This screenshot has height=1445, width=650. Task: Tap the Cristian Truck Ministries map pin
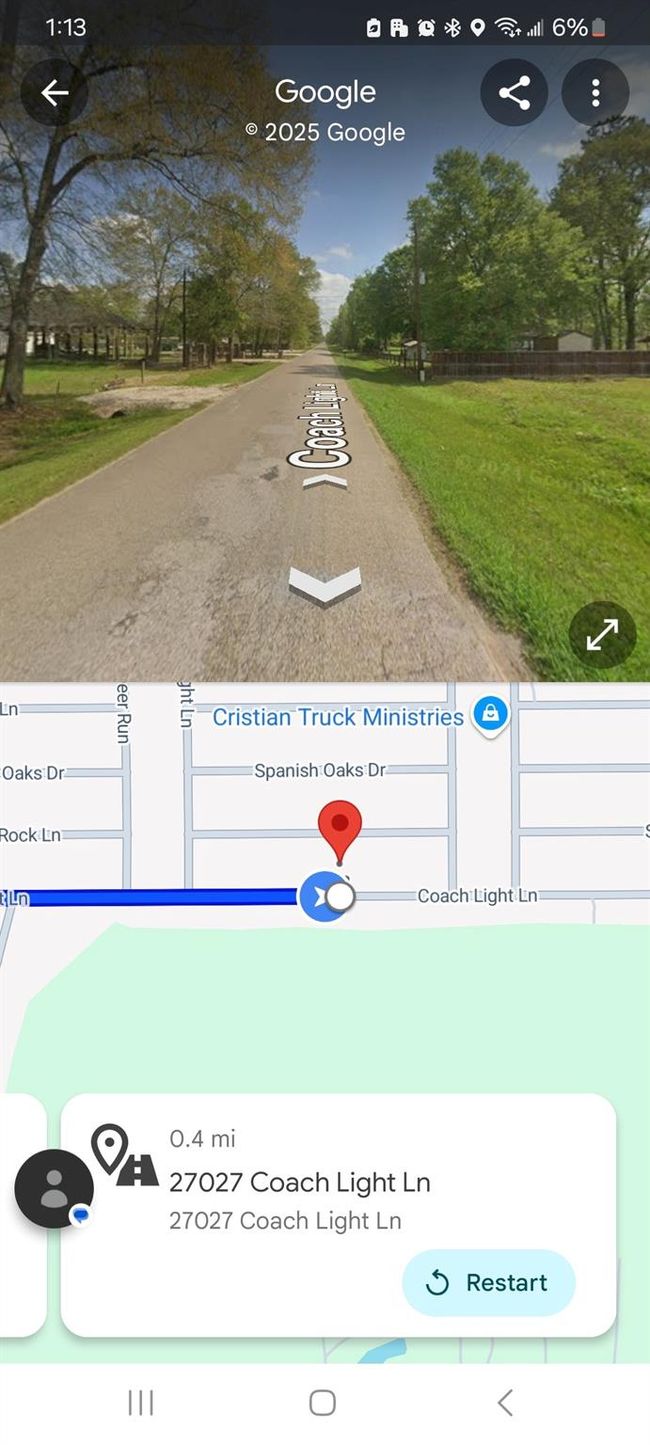(489, 716)
